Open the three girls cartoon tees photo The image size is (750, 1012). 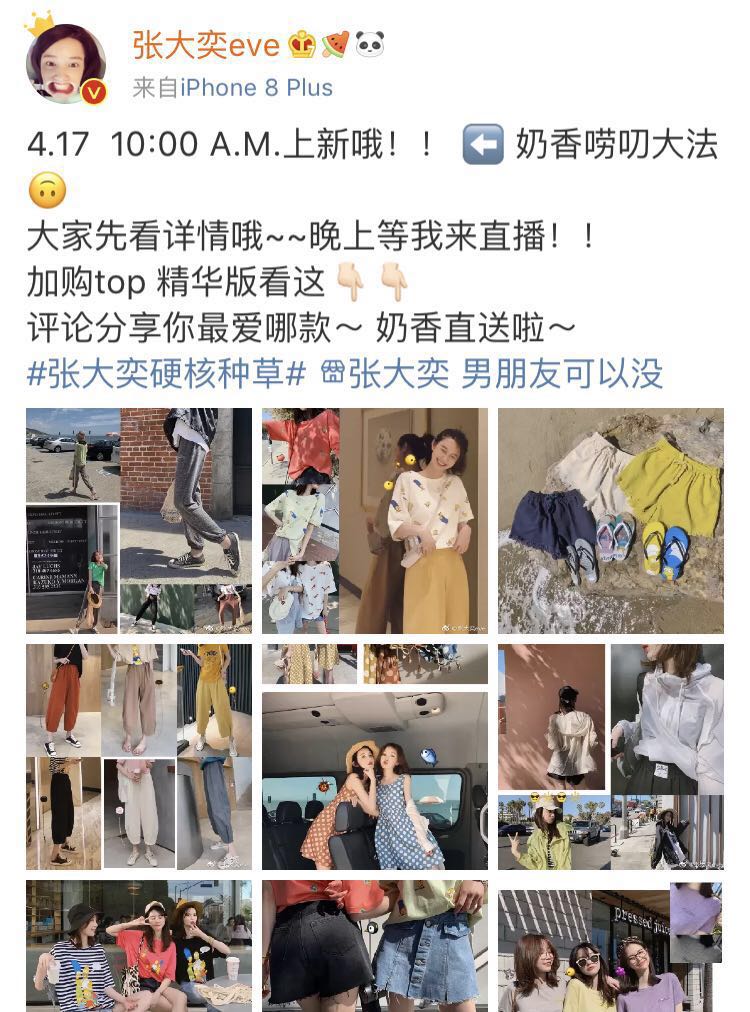pos(138,946)
